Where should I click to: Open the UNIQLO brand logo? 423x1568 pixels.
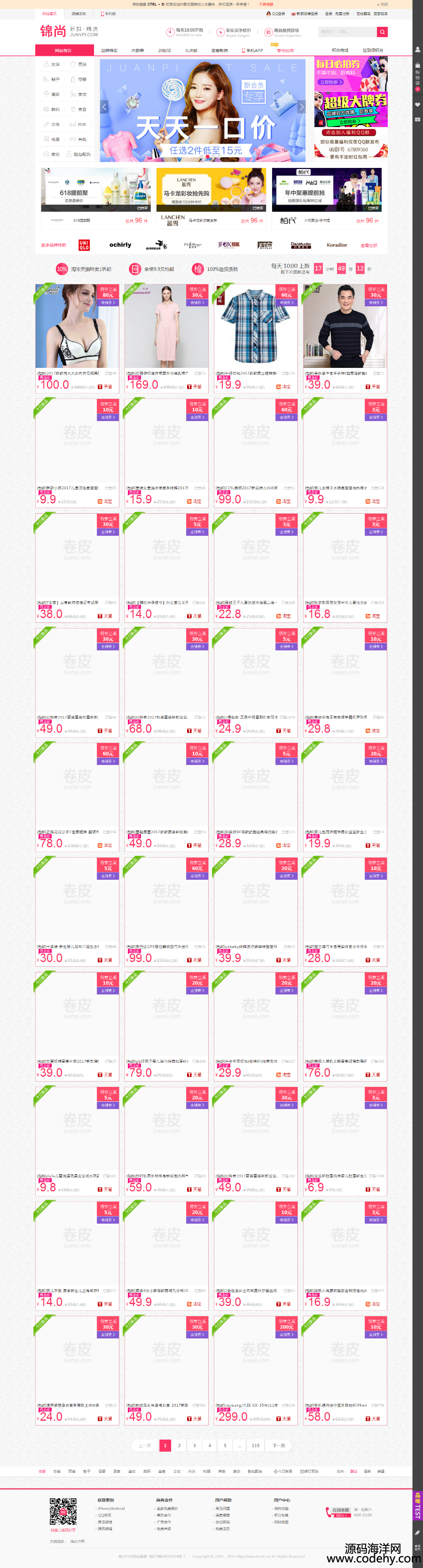84,245
